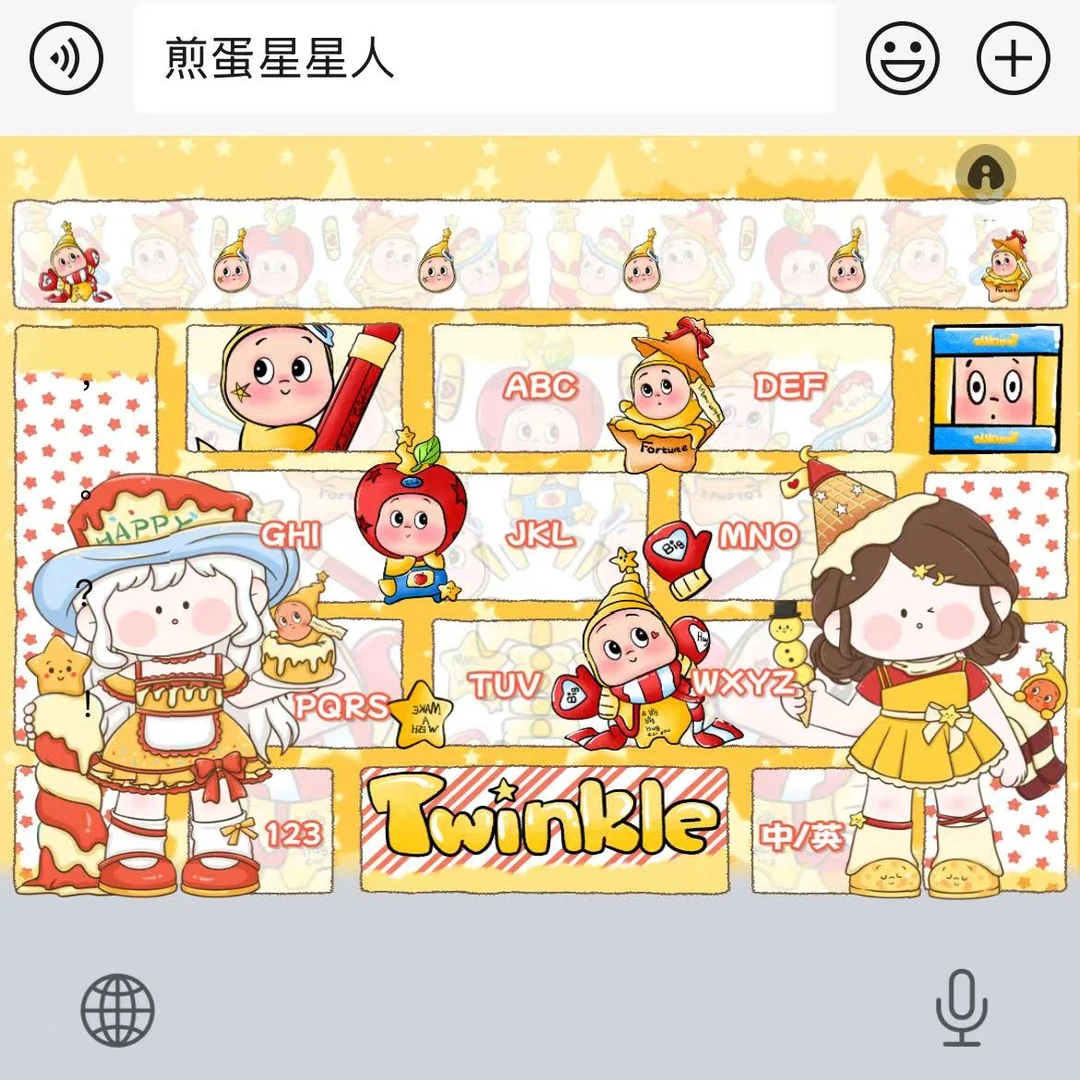Viewport: 1080px width, 1080px height.
Task: Select the WXYZ key
Action: click(x=745, y=683)
